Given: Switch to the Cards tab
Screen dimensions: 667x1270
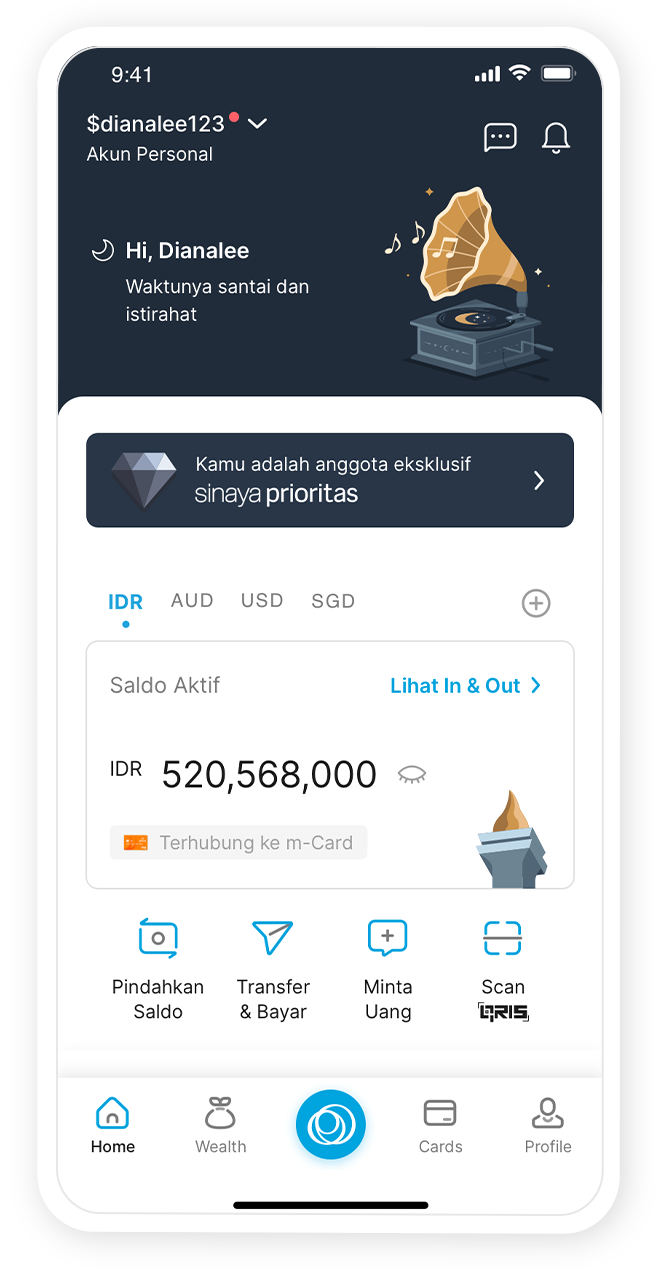Looking at the screenshot, I should click(440, 1125).
